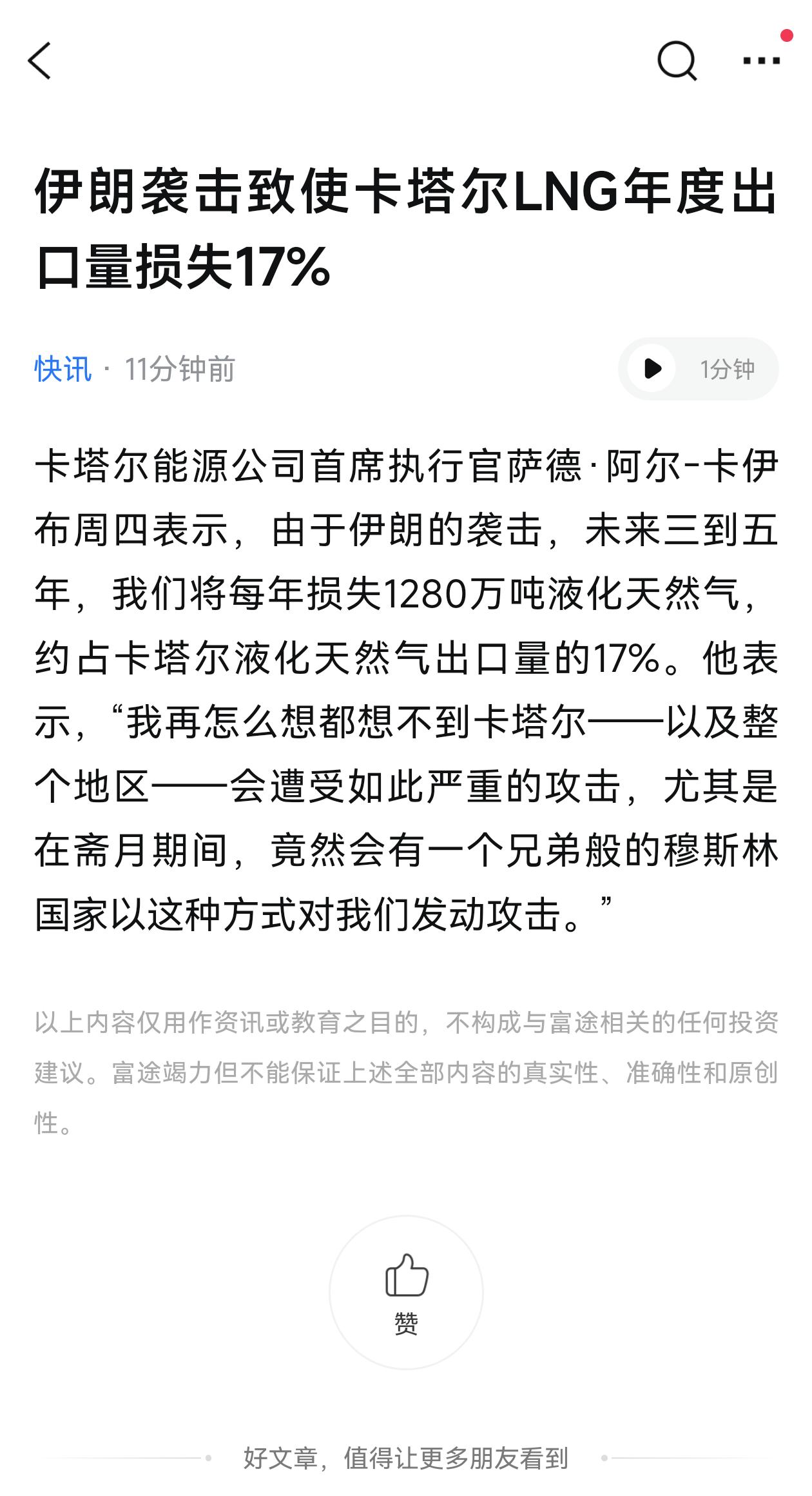Select the play triangle icon
Viewport: 812px width, 1496px height.
click(653, 368)
